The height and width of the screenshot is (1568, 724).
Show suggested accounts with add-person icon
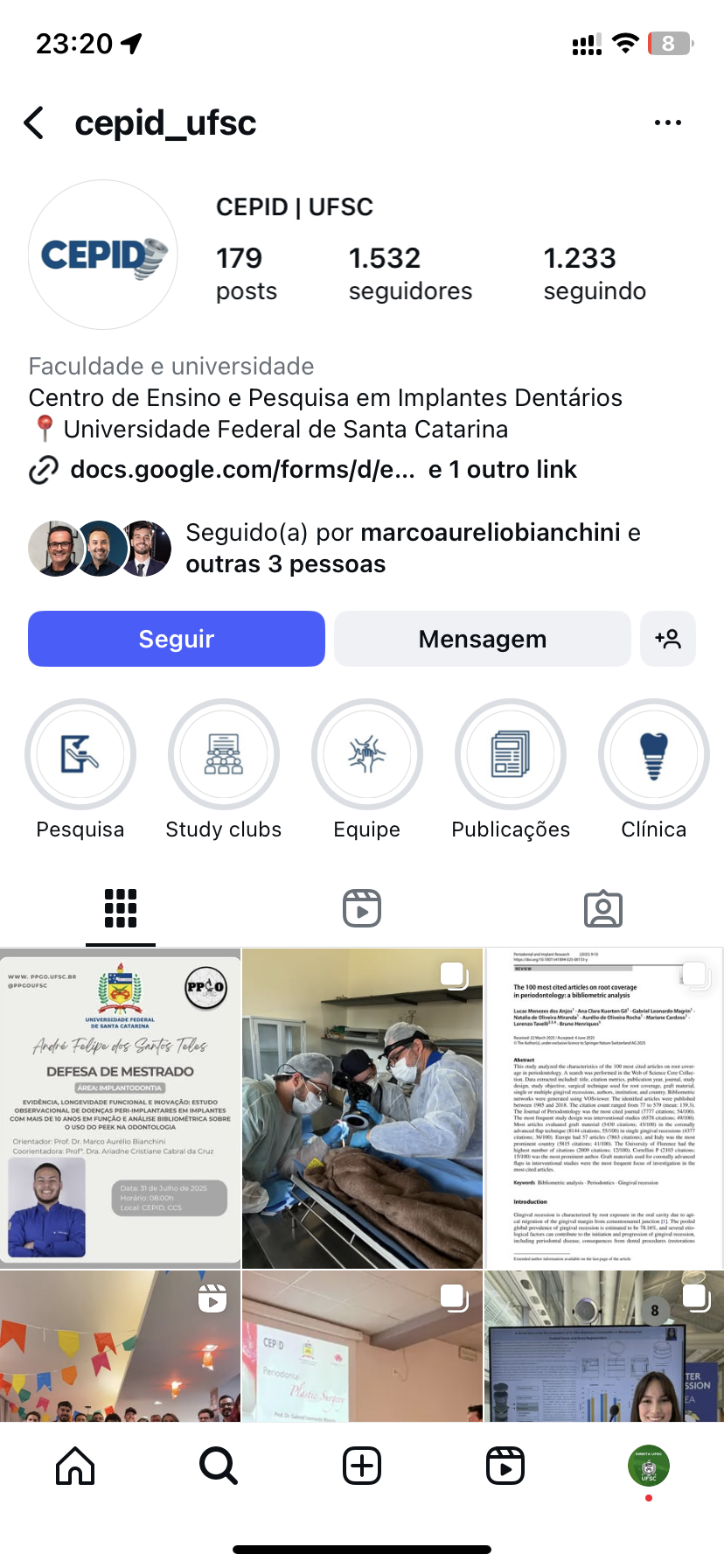click(668, 639)
